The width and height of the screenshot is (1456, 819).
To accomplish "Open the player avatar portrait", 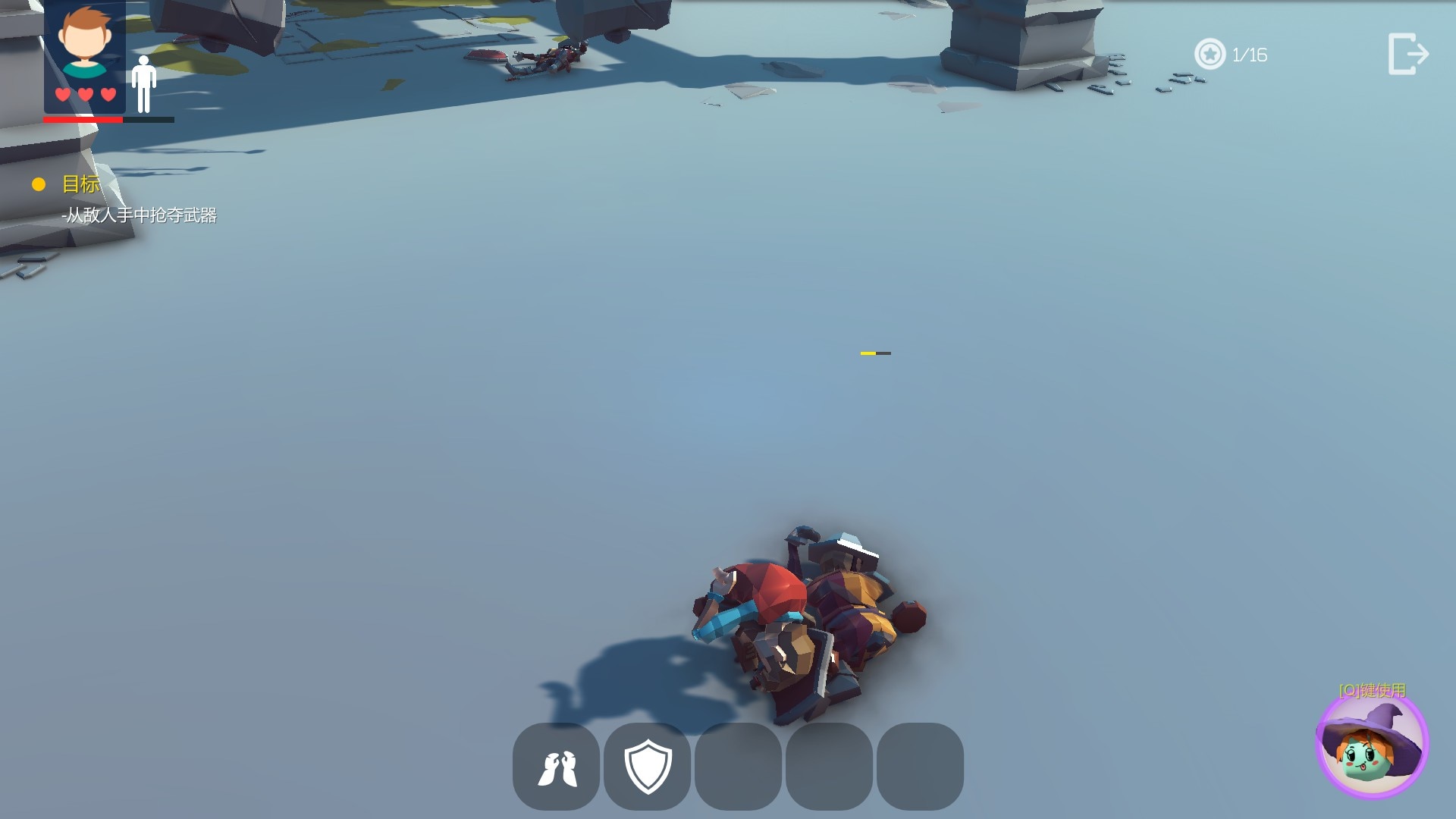I will click(x=84, y=45).
